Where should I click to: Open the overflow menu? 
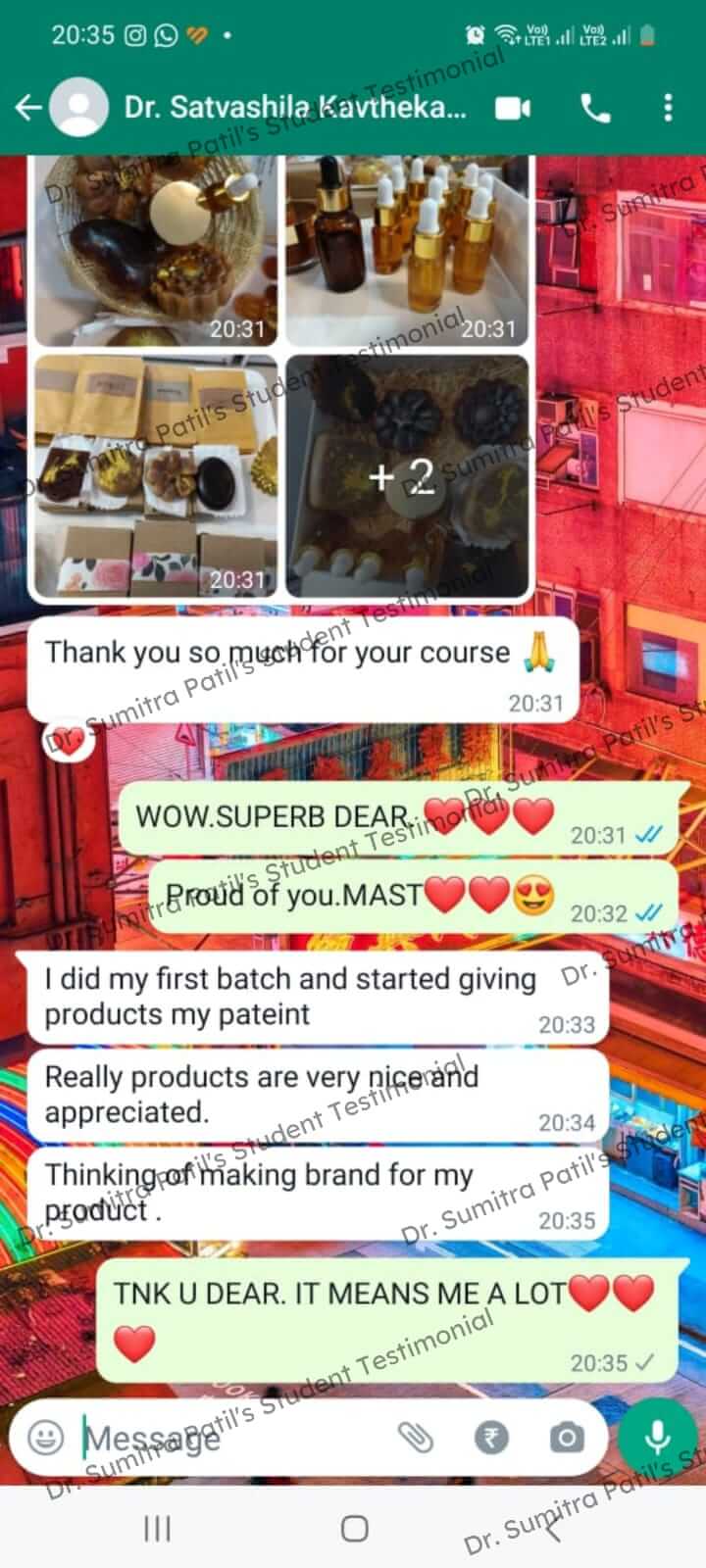pyautogui.click(x=668, y=108)
